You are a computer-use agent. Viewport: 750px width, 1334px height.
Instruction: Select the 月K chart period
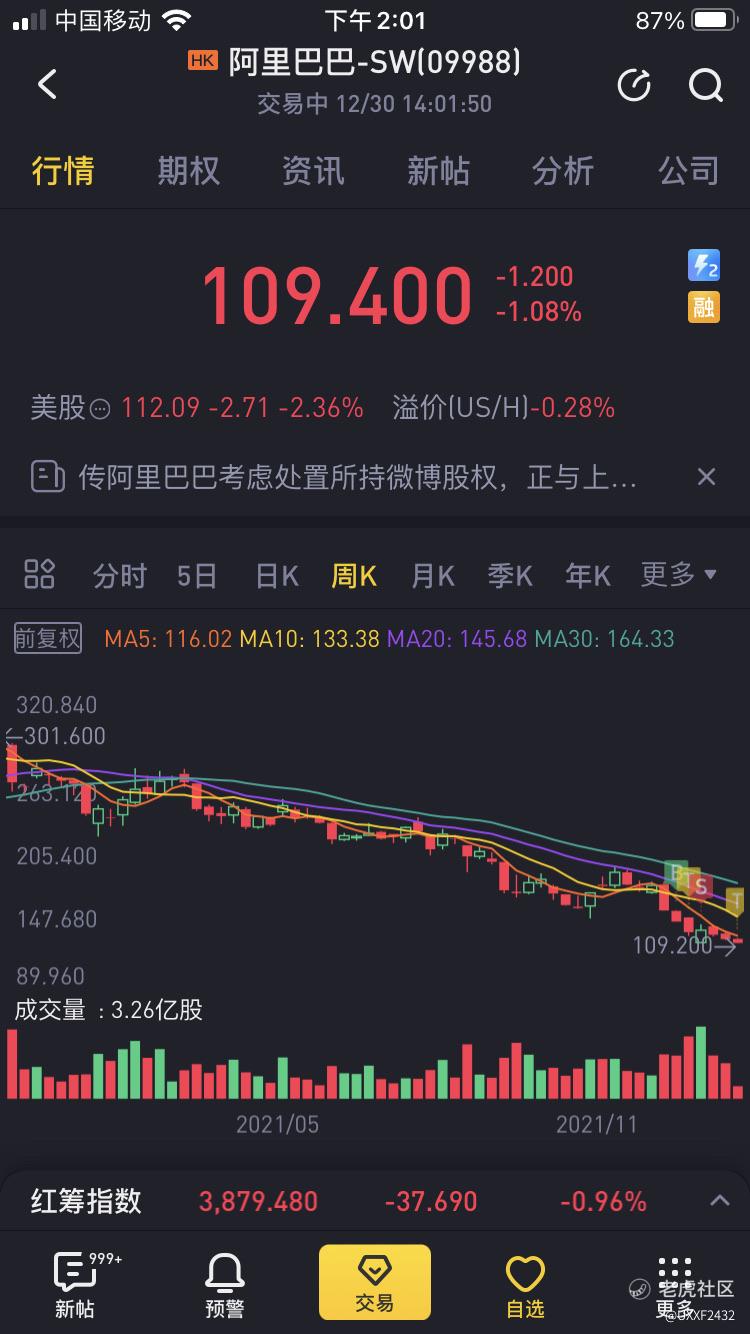click(x=433, y=576)
